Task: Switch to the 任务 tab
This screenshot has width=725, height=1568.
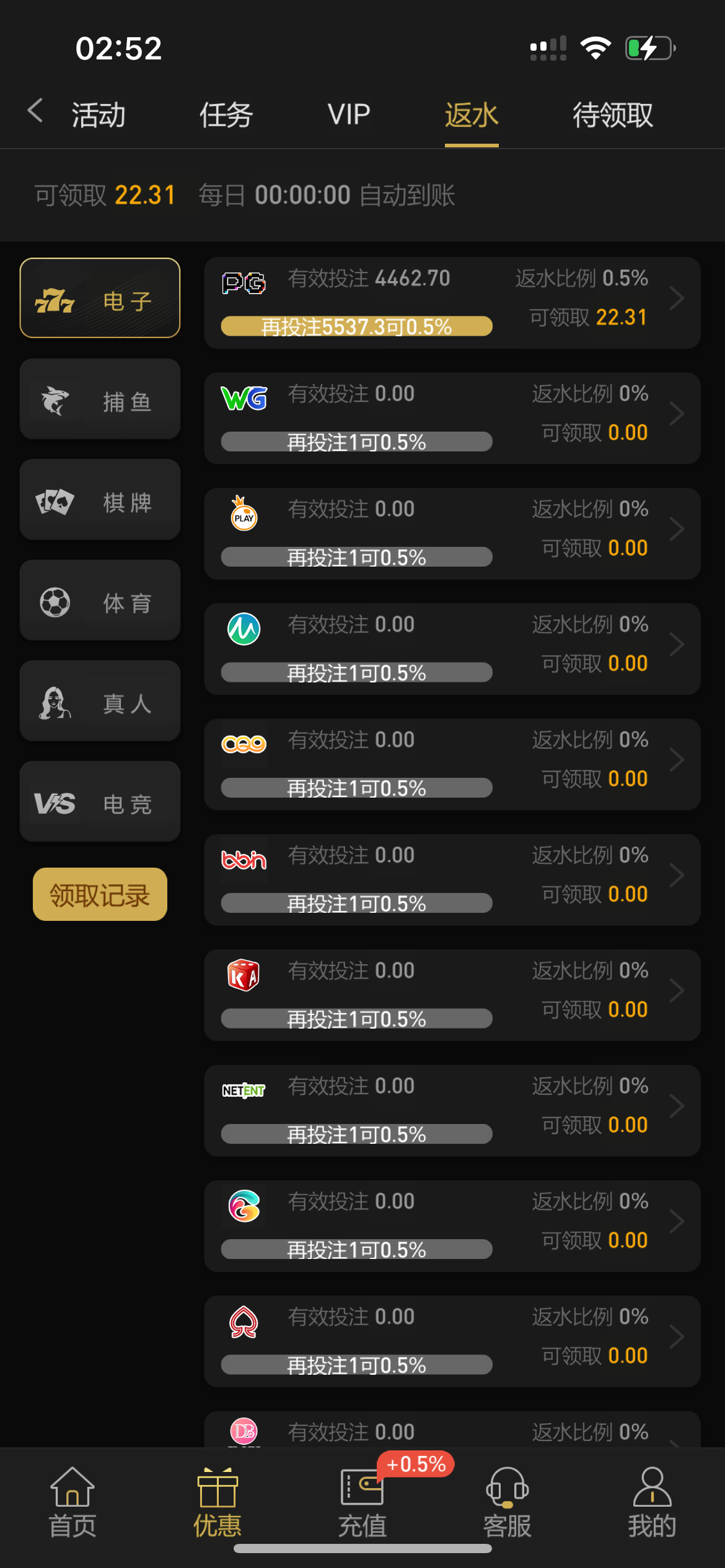Action: coord(226,115)
